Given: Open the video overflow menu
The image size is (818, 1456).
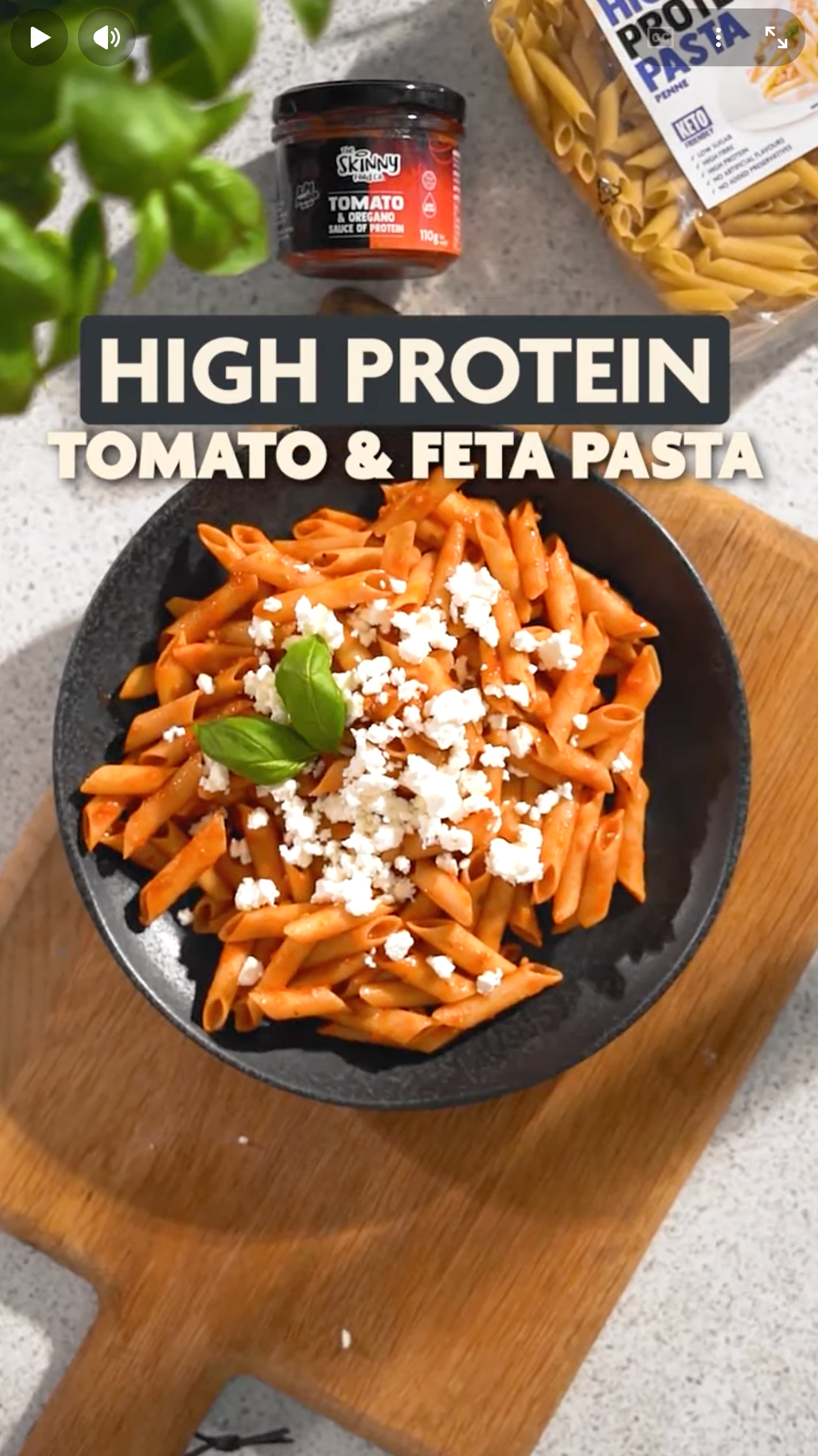Looking at the screenshot, I should (718, 37).
